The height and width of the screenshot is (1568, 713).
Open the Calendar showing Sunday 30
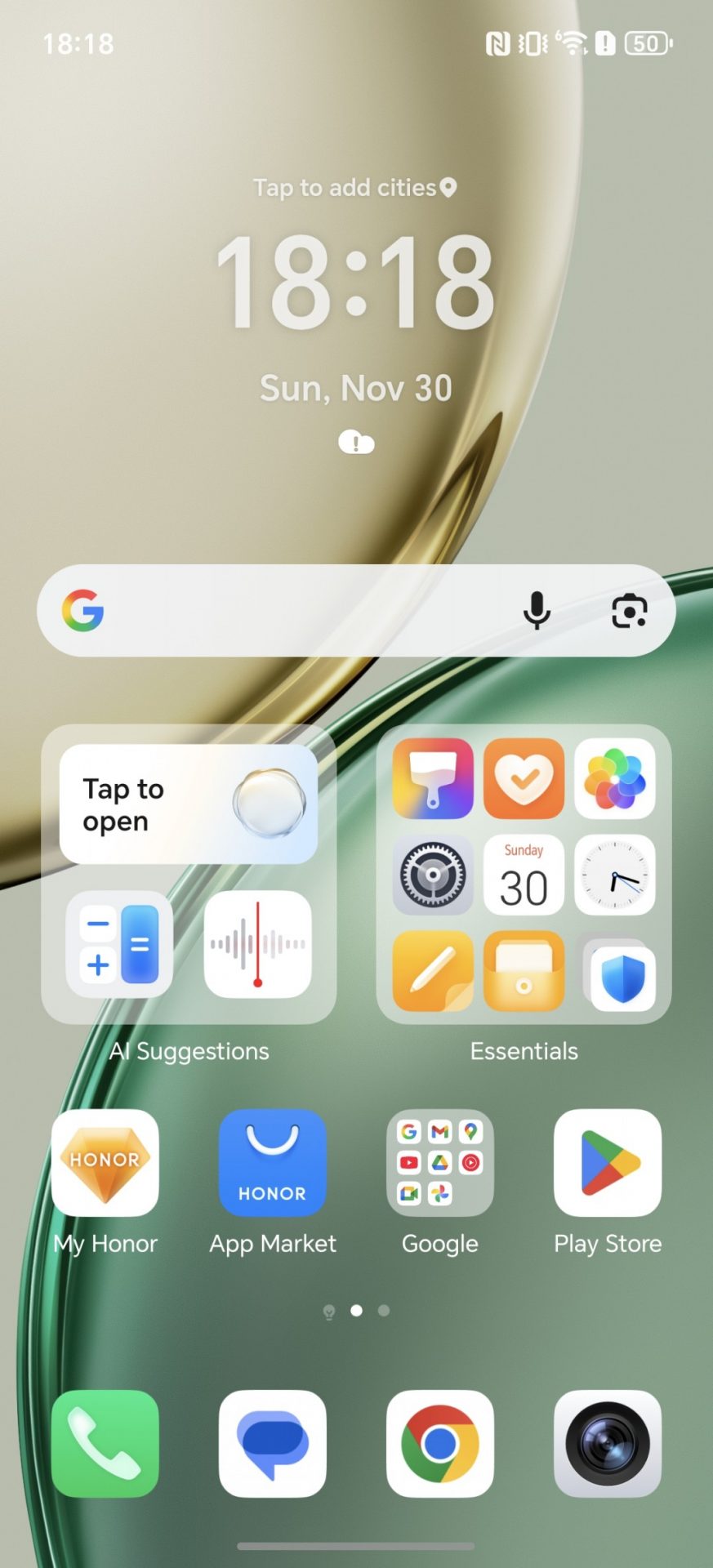pos(524,875)
